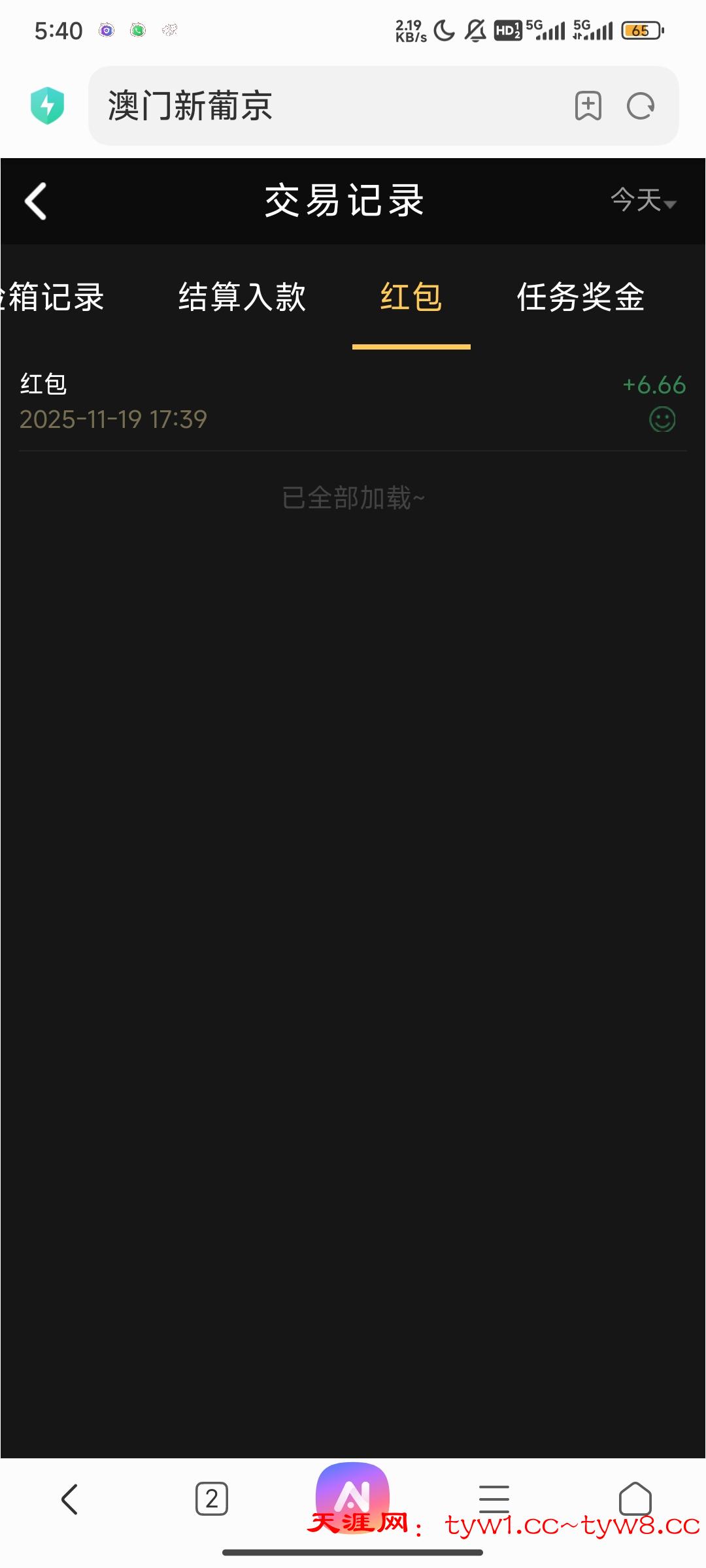Screen dimensions: 706x1568
Task: Go to the browser home page
Action: click(x=635, y=1499)
